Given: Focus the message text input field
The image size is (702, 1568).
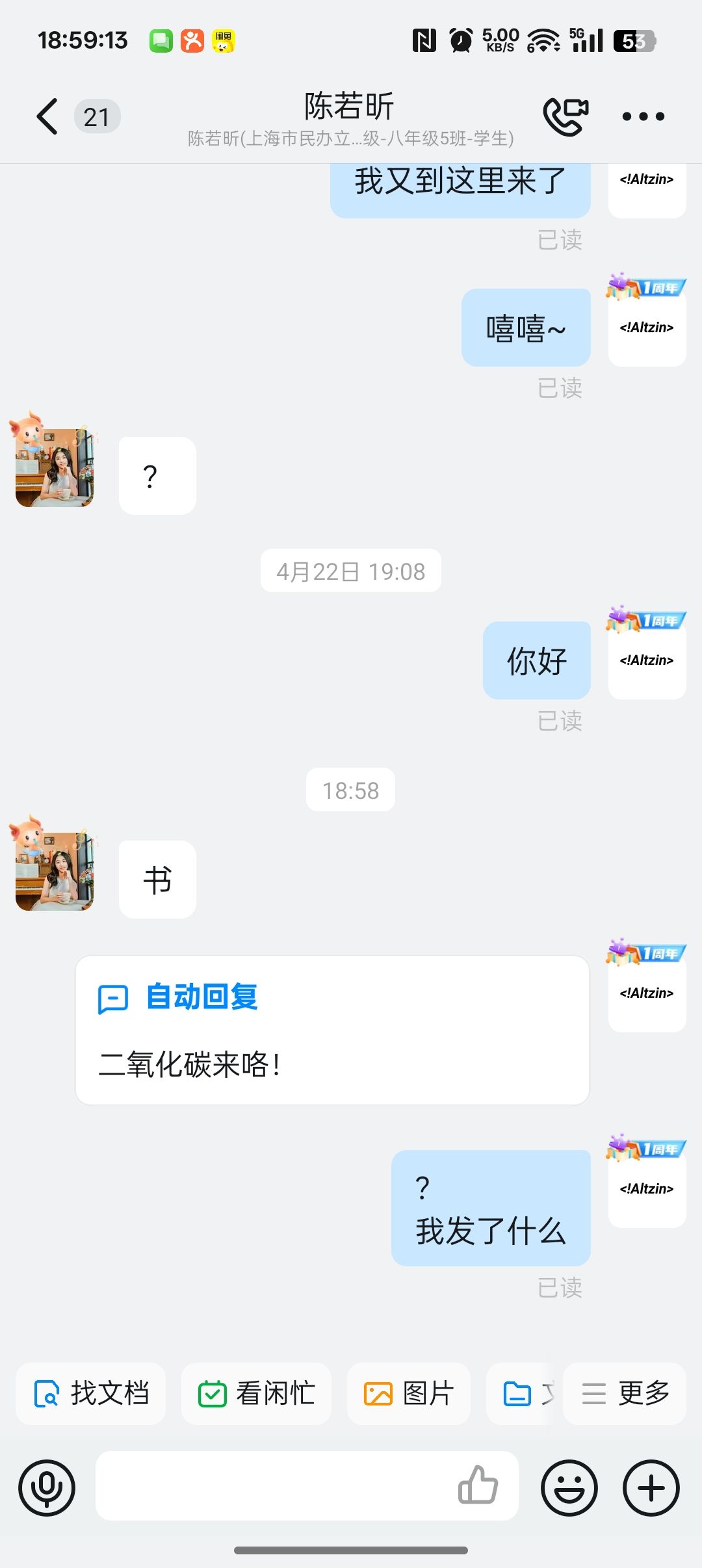Looking at the screenshot, I should click(x=273, y=1486).
